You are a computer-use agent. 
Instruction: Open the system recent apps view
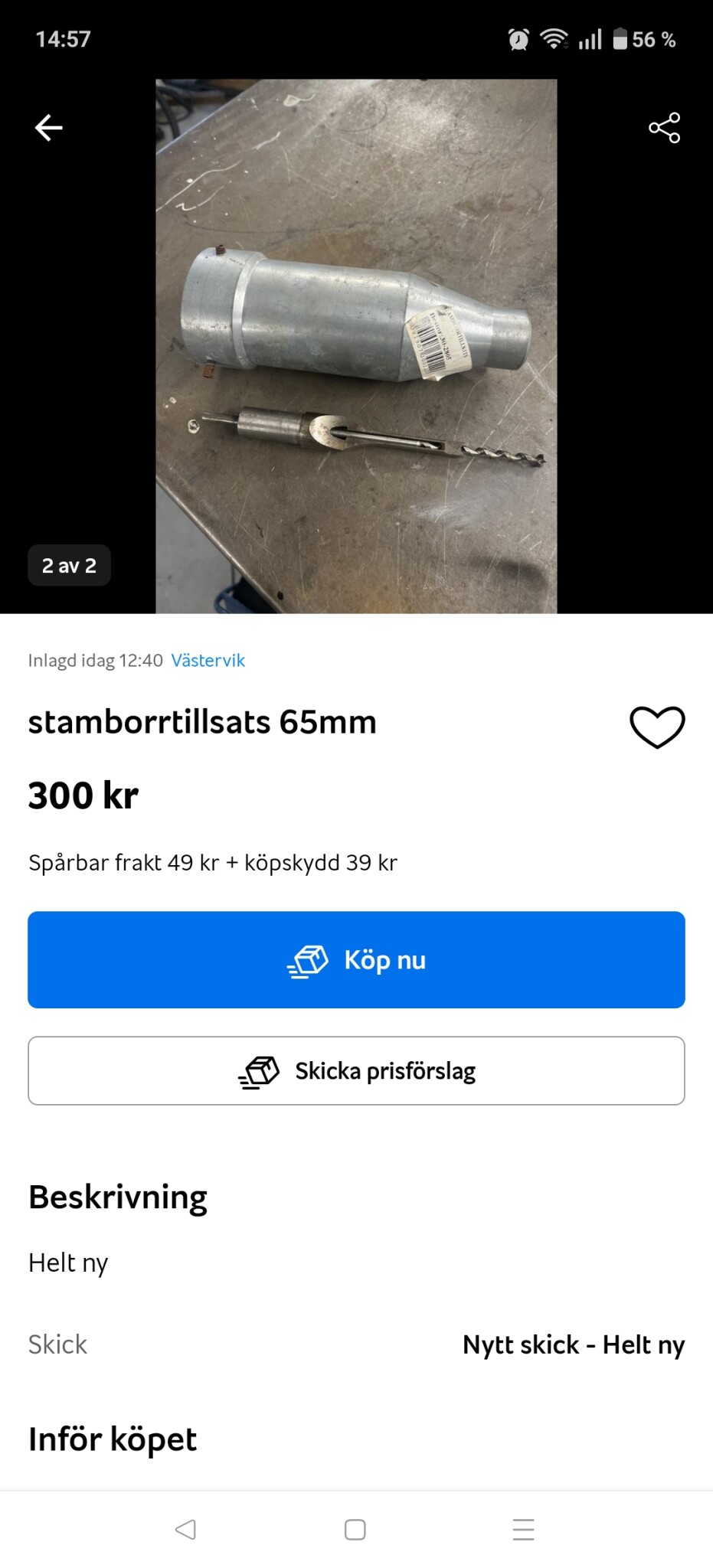(524, 1529)
